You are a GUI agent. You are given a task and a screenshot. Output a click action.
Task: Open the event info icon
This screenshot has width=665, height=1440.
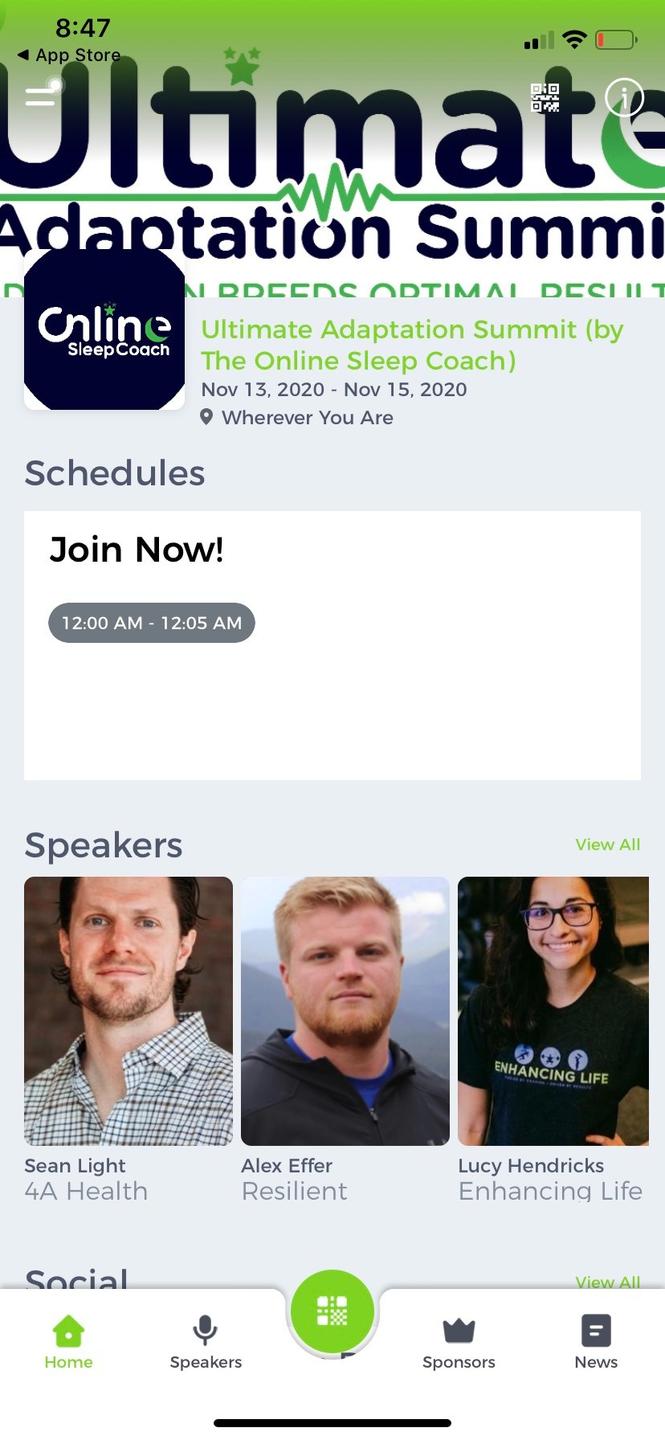pos(624,98)
